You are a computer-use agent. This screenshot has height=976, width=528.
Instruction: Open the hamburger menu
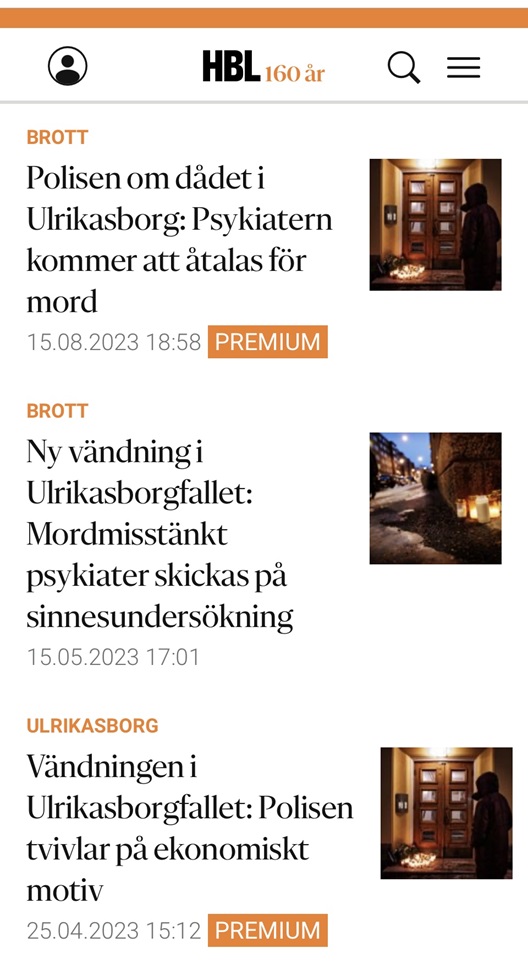[463, 67]
